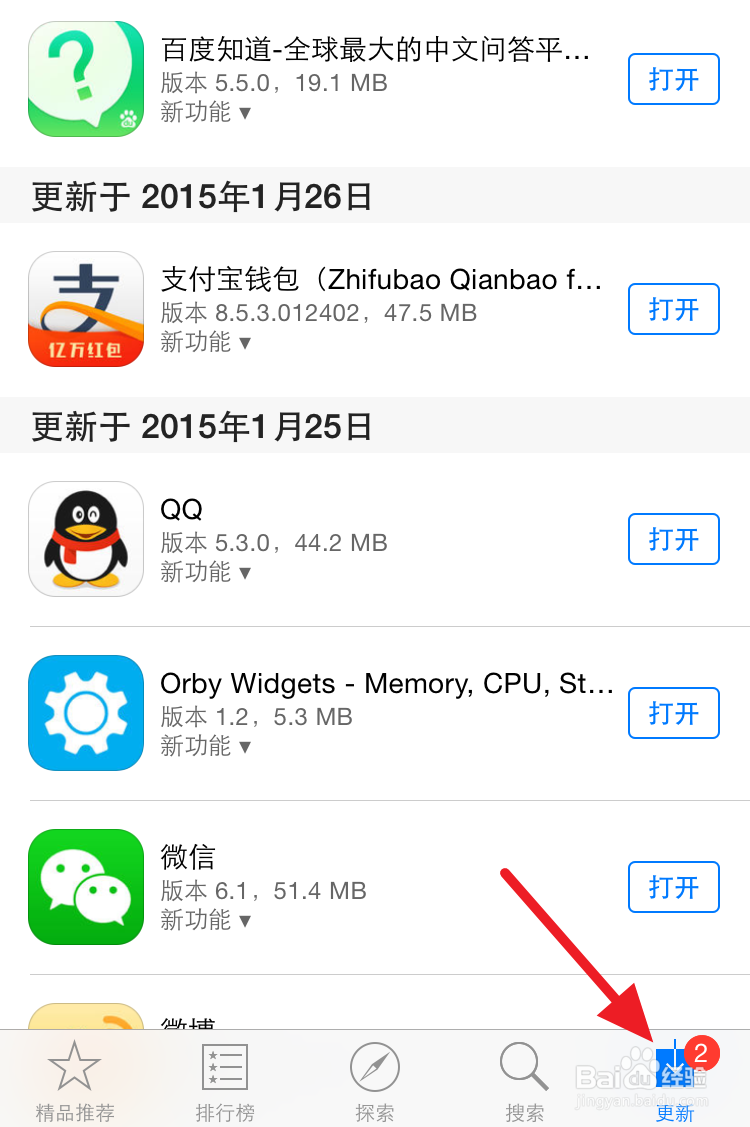Open the 百度知道 app via 打开
The height and width of the screenshot is (1127, 750).
pyautogui.click(x=673, y=79)
